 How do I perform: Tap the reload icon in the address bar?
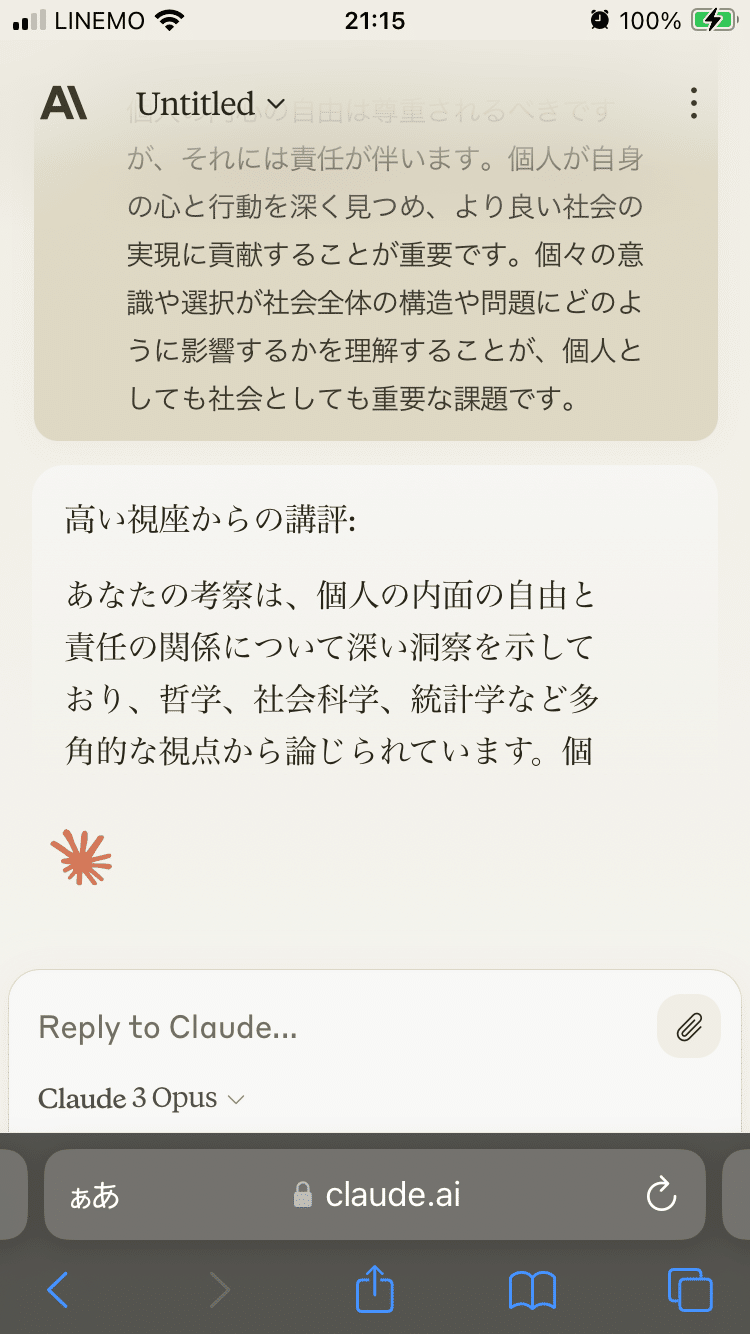[661, 1194]
